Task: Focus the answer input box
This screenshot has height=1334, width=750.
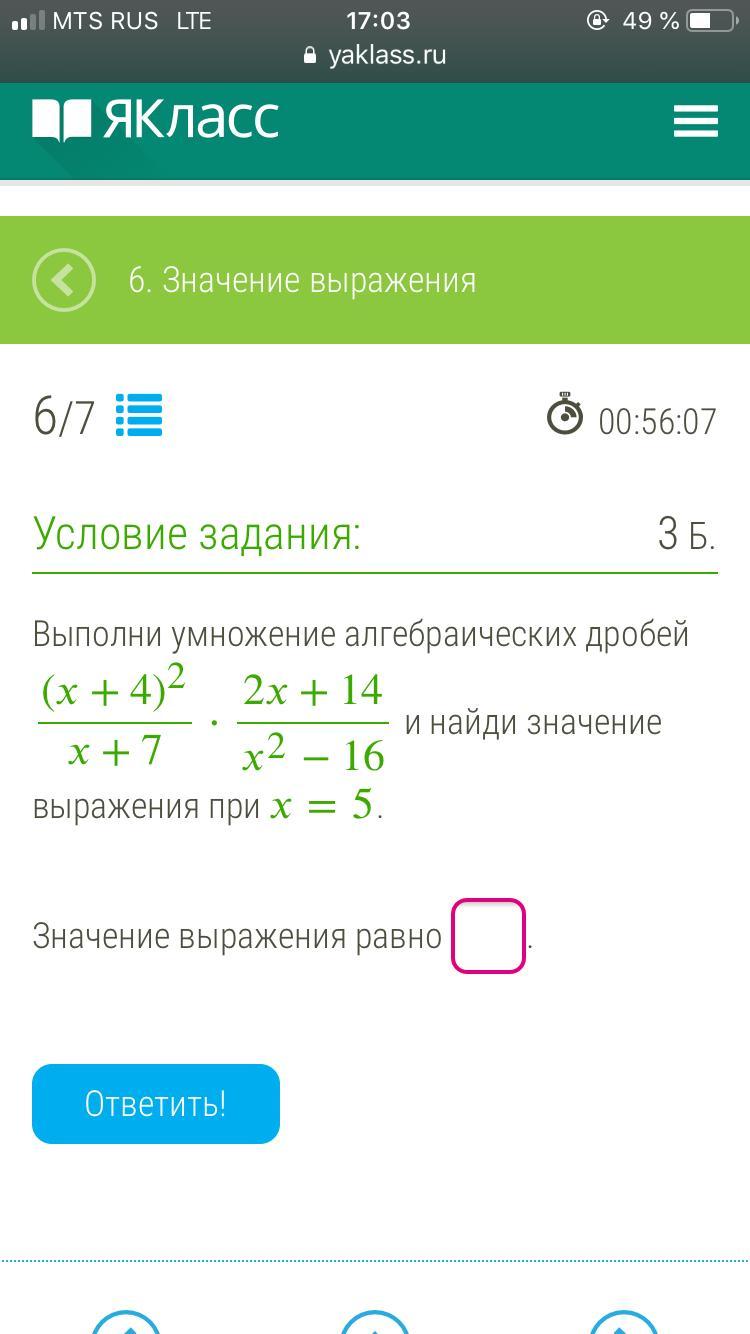Action: 488,936
